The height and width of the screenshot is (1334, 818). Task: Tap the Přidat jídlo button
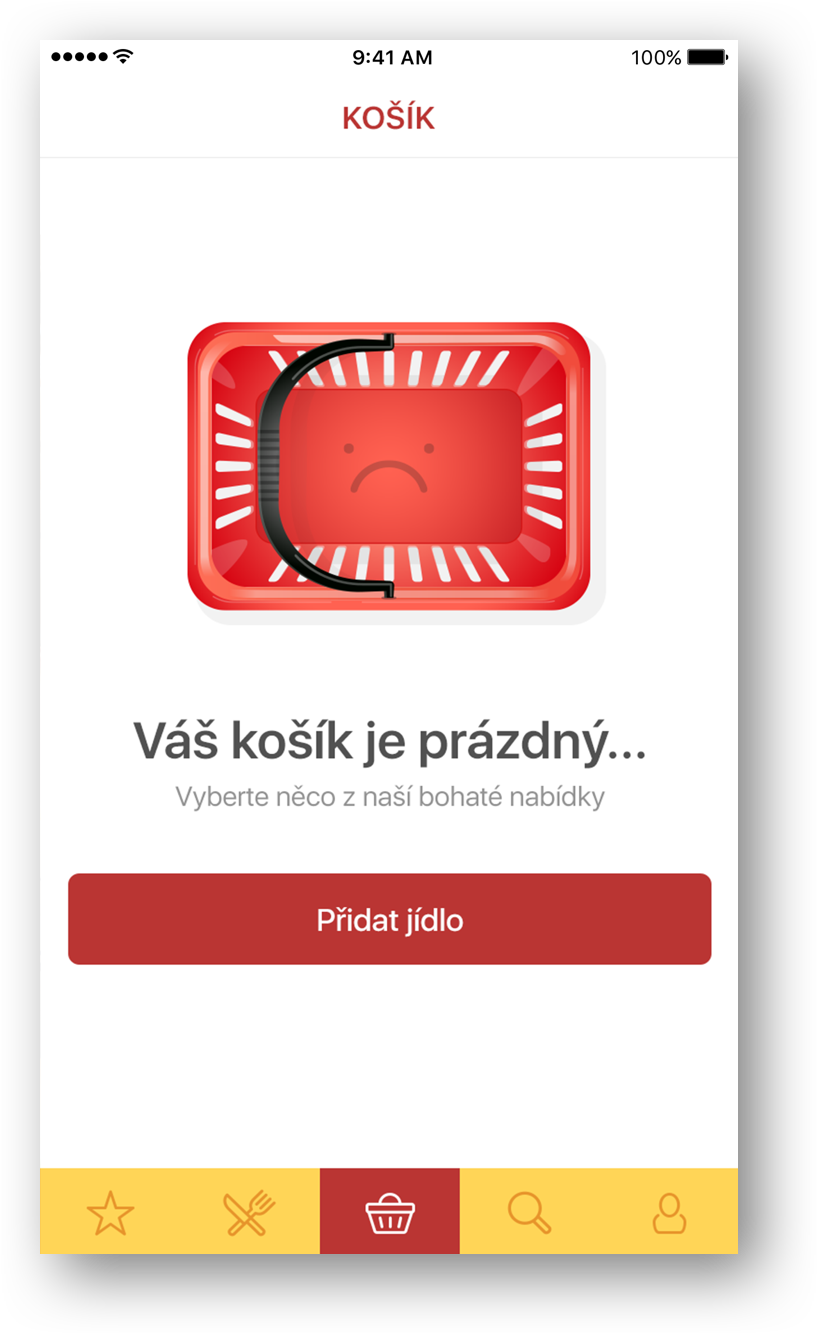tap(389, 919)
